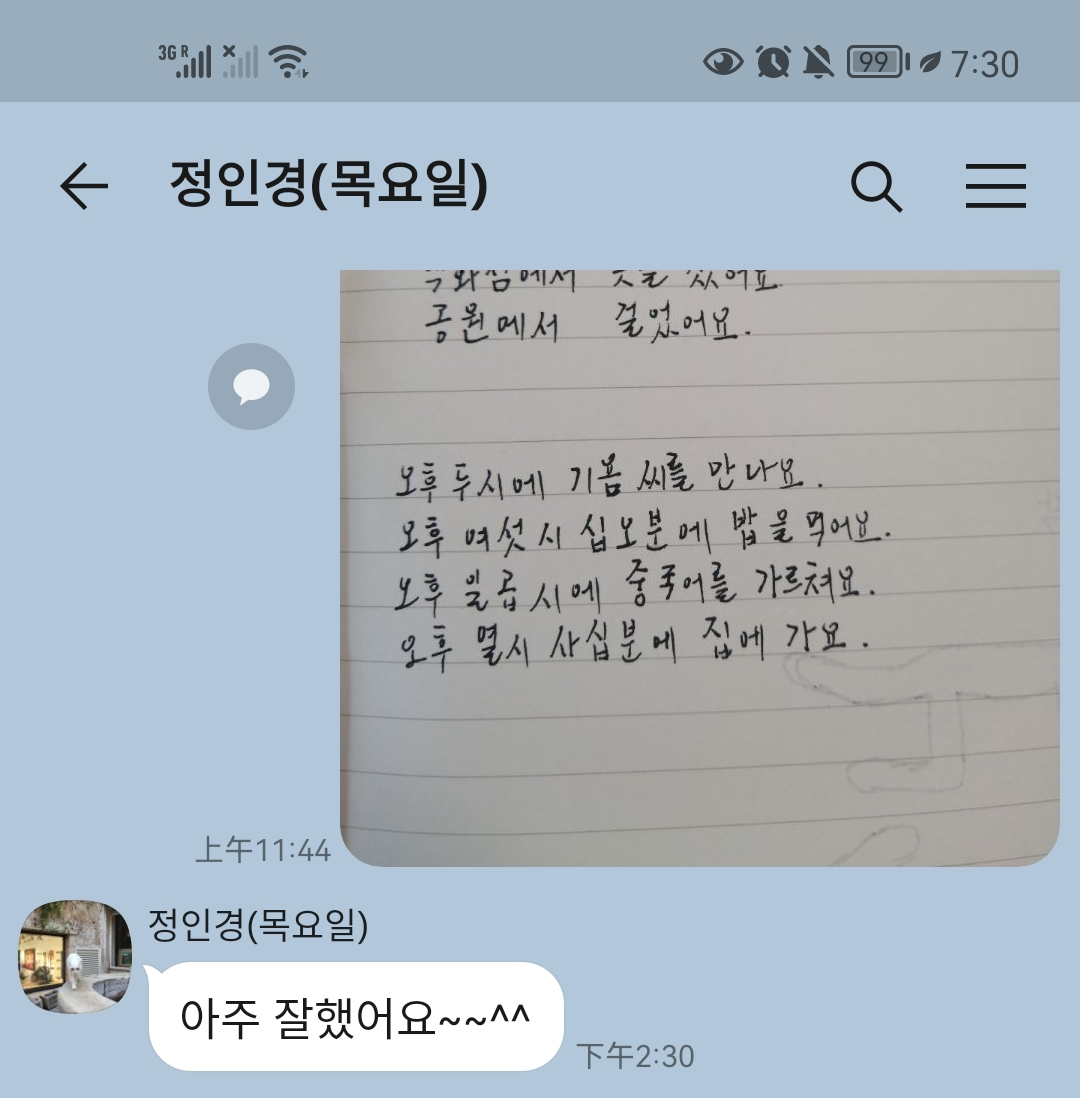Screen dimensions: 1080x1098
Task: View 정인경's profile picture
Action: 75,957
